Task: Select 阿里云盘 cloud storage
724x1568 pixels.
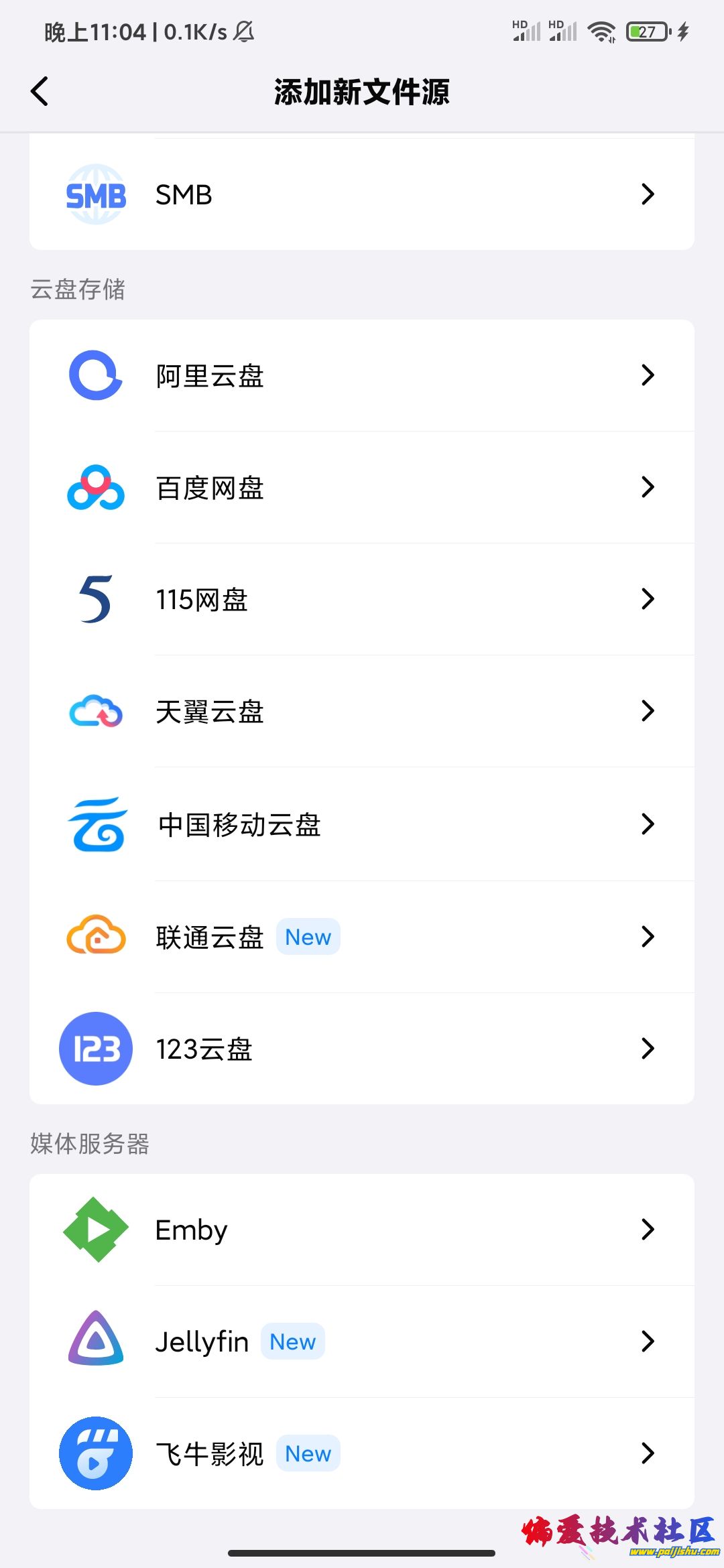Action: 362,375
